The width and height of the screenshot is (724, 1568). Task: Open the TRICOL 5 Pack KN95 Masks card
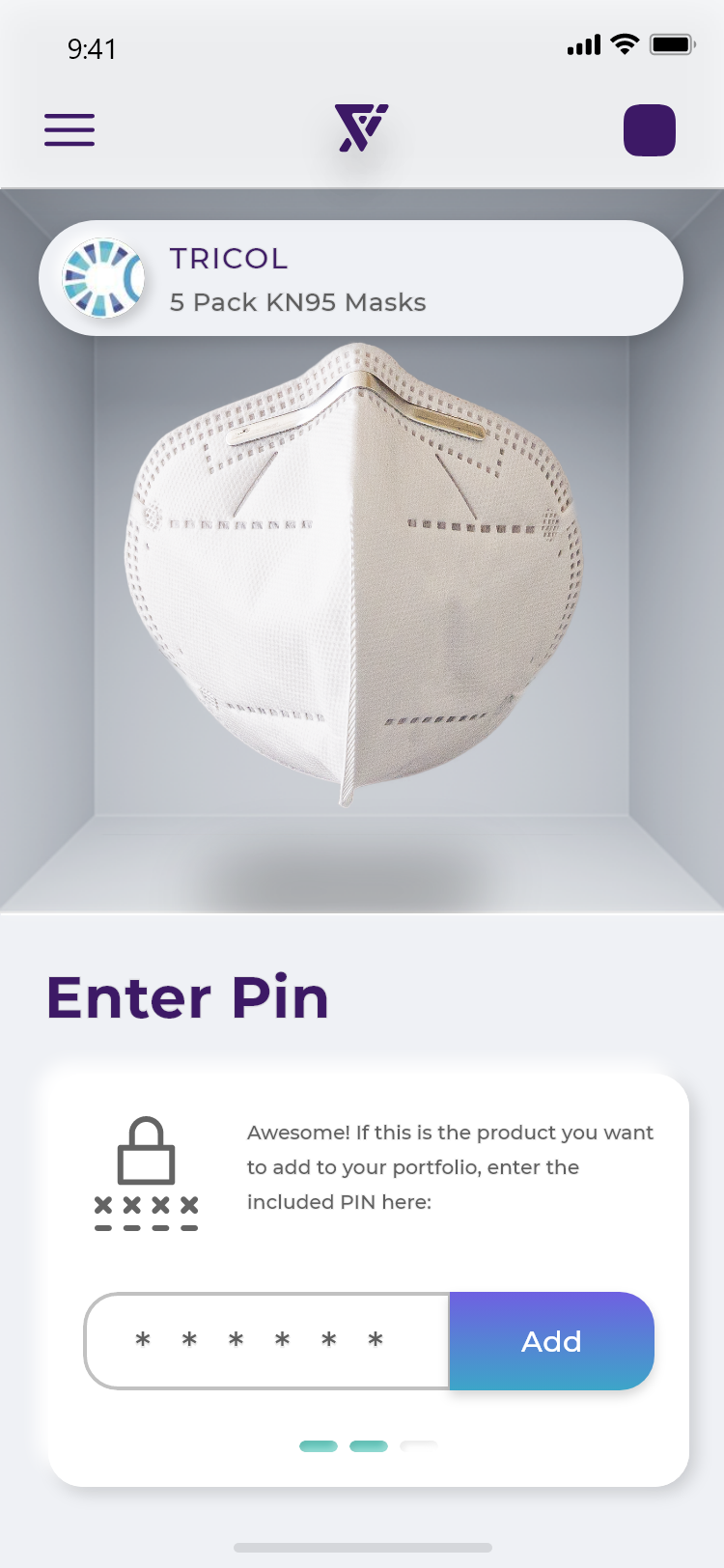[x=361, y=278]
